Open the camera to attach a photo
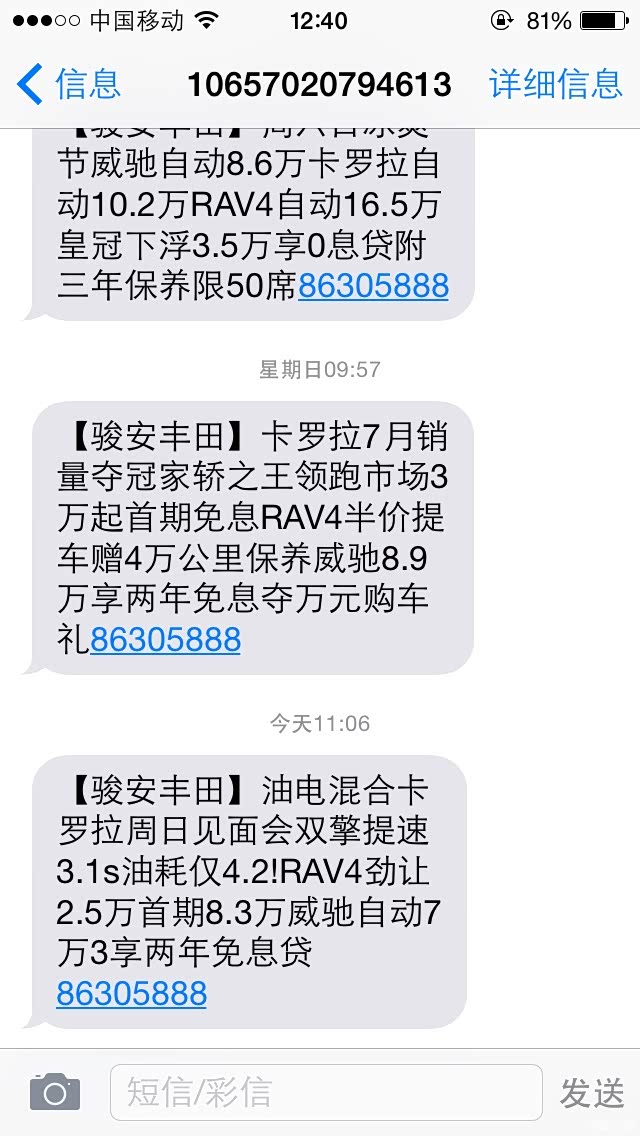Image resolution: width=640 pixels, height=1136 pixels. pos(54,1092)
